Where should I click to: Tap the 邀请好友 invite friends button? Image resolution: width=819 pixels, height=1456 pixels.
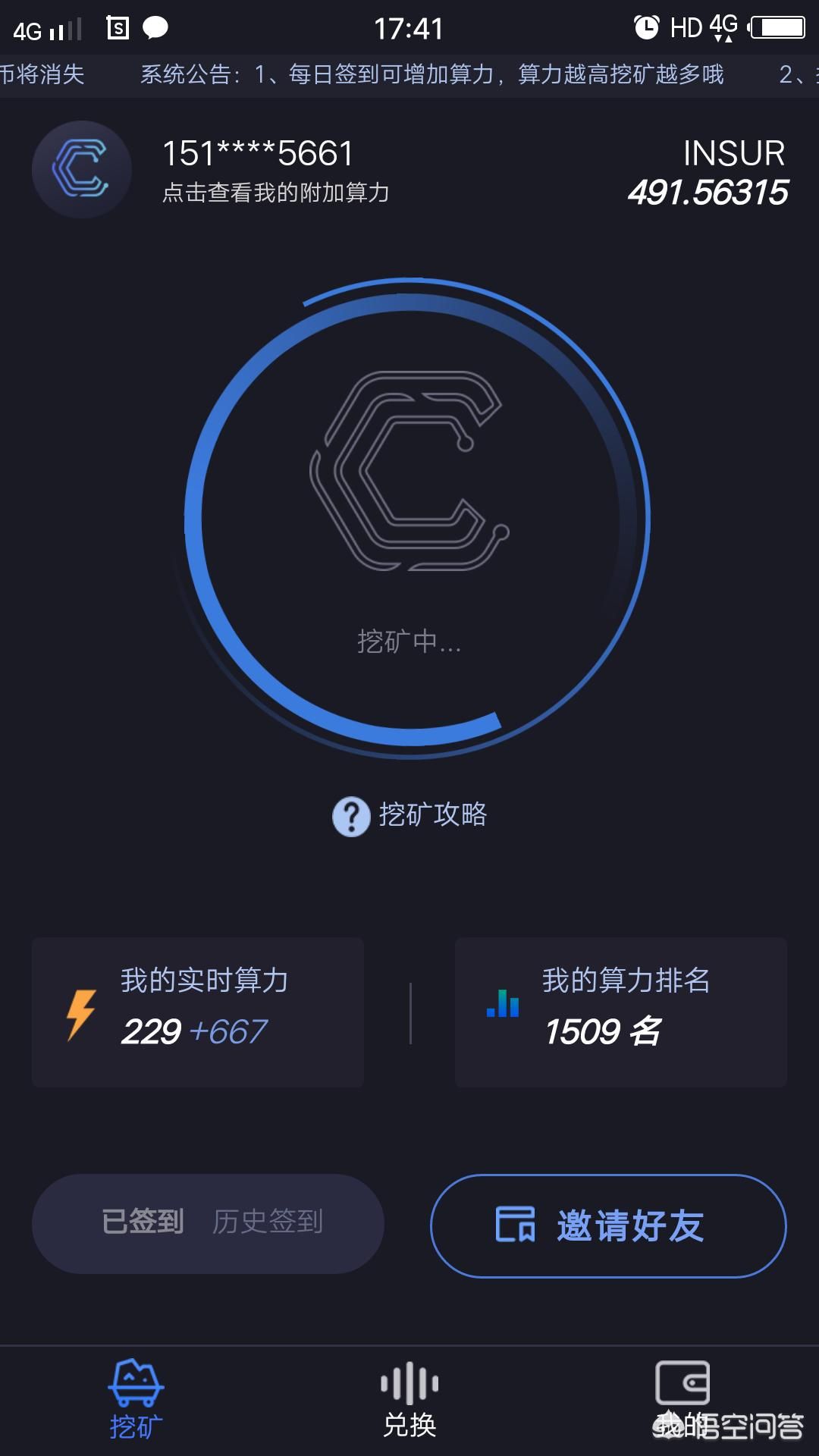[x=608, y=1225]
